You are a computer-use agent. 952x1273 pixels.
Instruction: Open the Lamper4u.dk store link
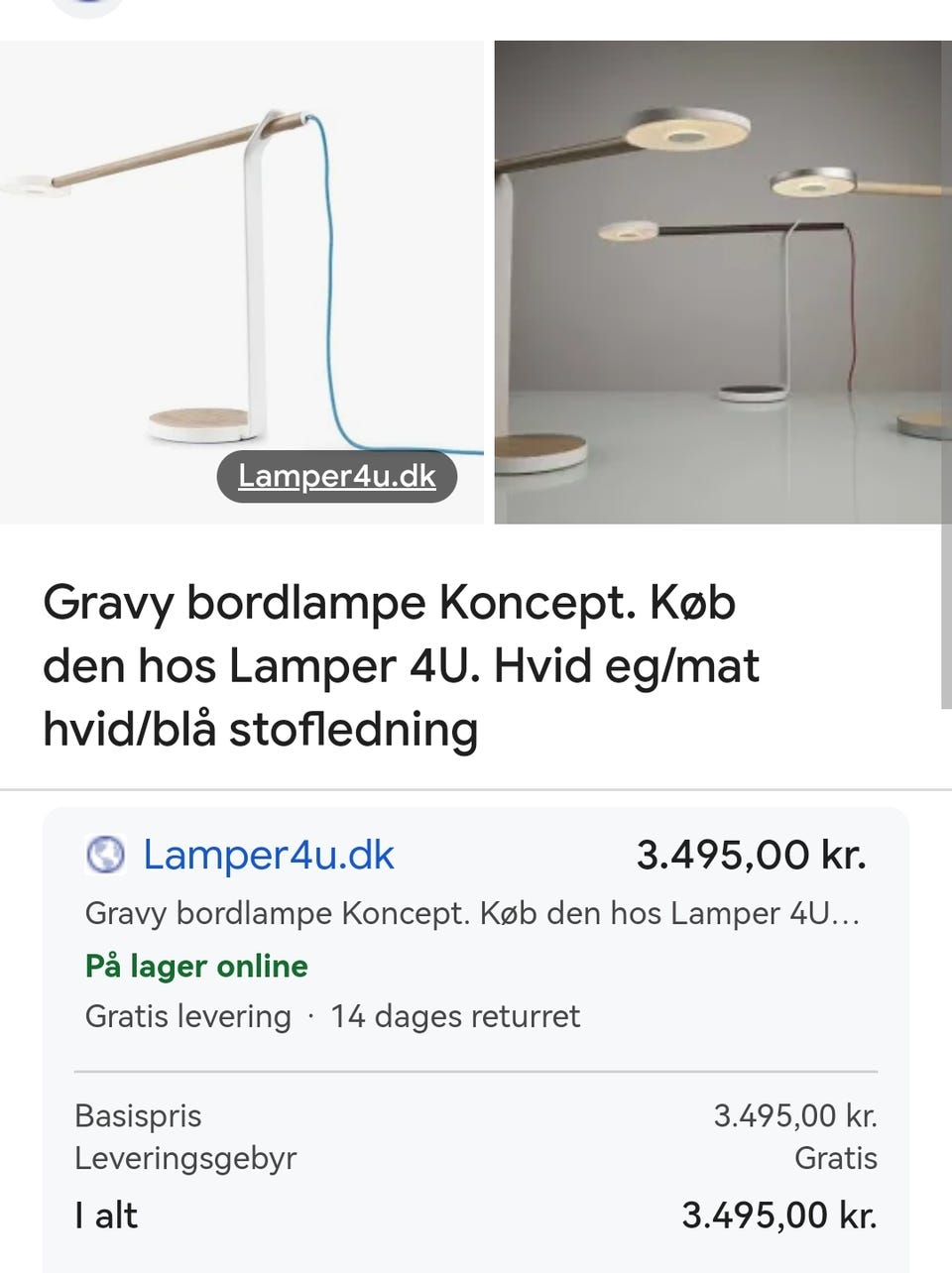pyautogui.click(x=269, y=855)
